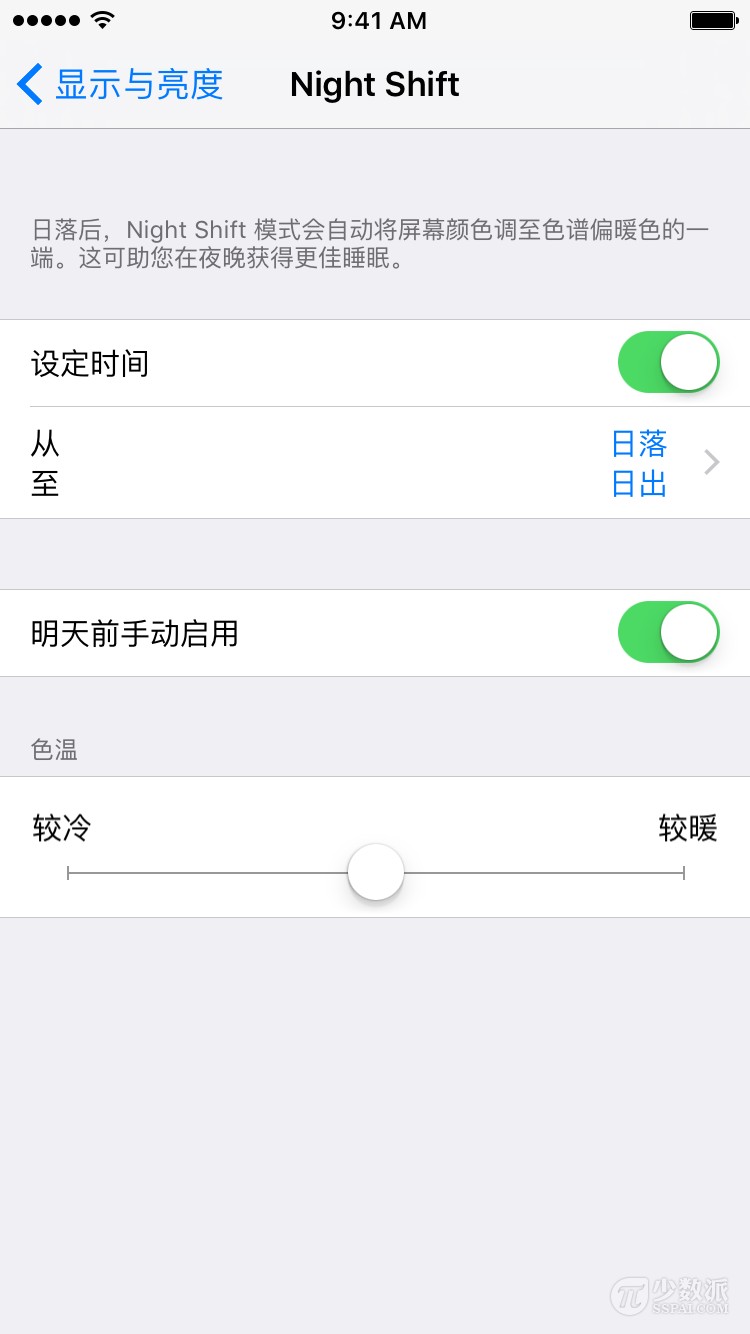Adjust the color temperature slider
Image resolution: width=750 pixels, height=1334 pixels.
point(375,871)
